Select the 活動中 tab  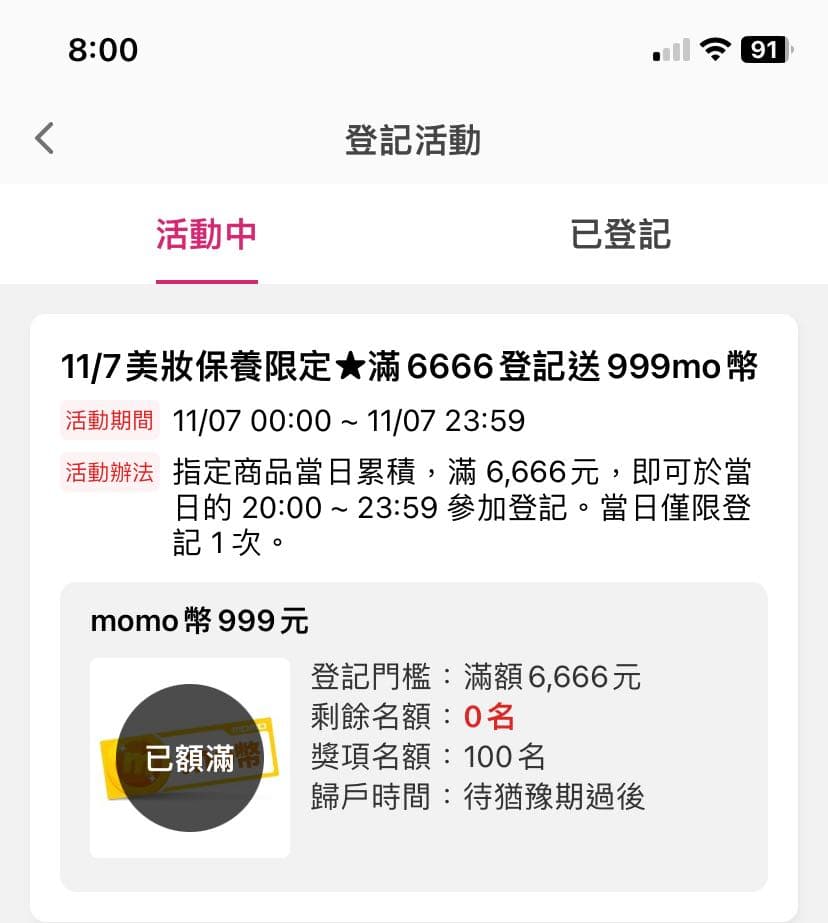point(206,235)
